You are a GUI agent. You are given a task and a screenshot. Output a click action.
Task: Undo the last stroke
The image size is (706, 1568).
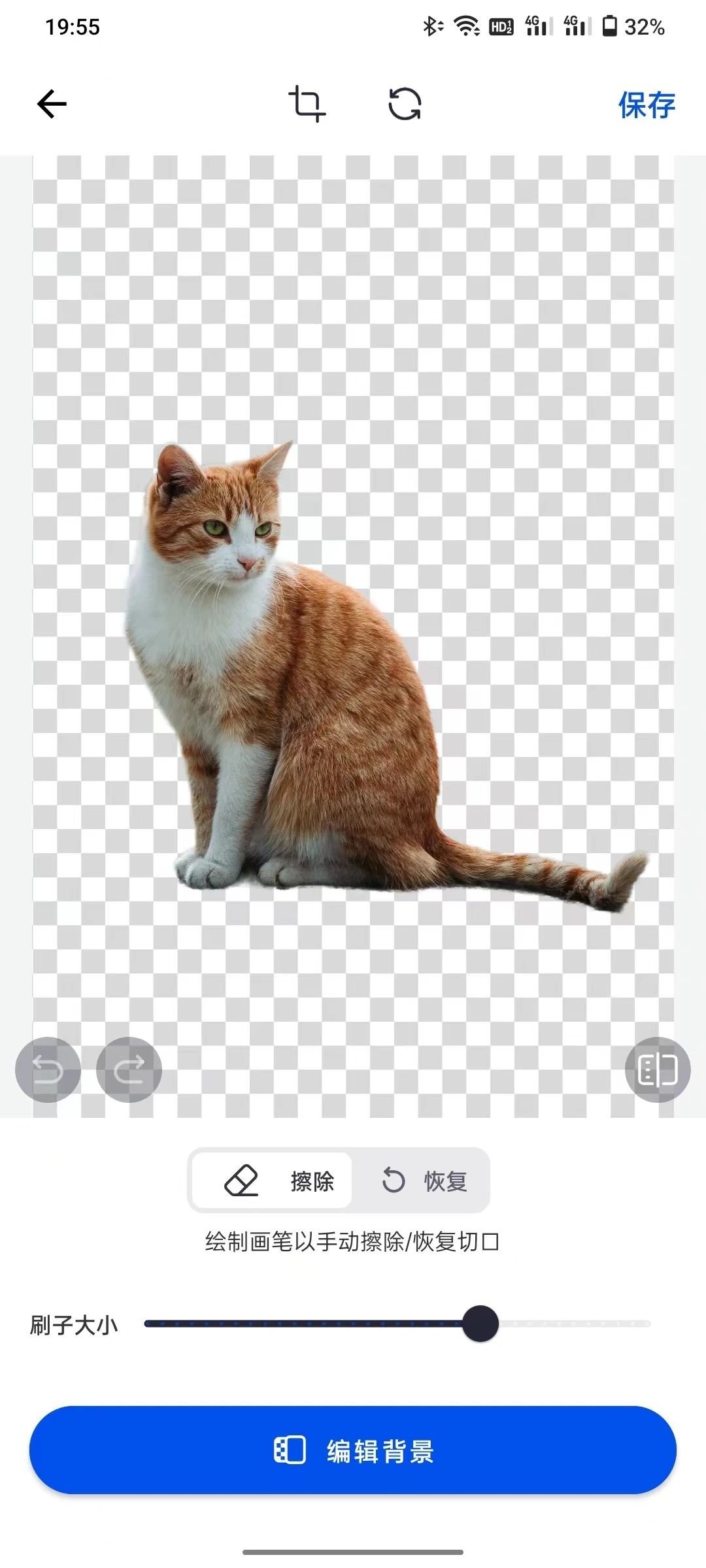coord(48,1070)
